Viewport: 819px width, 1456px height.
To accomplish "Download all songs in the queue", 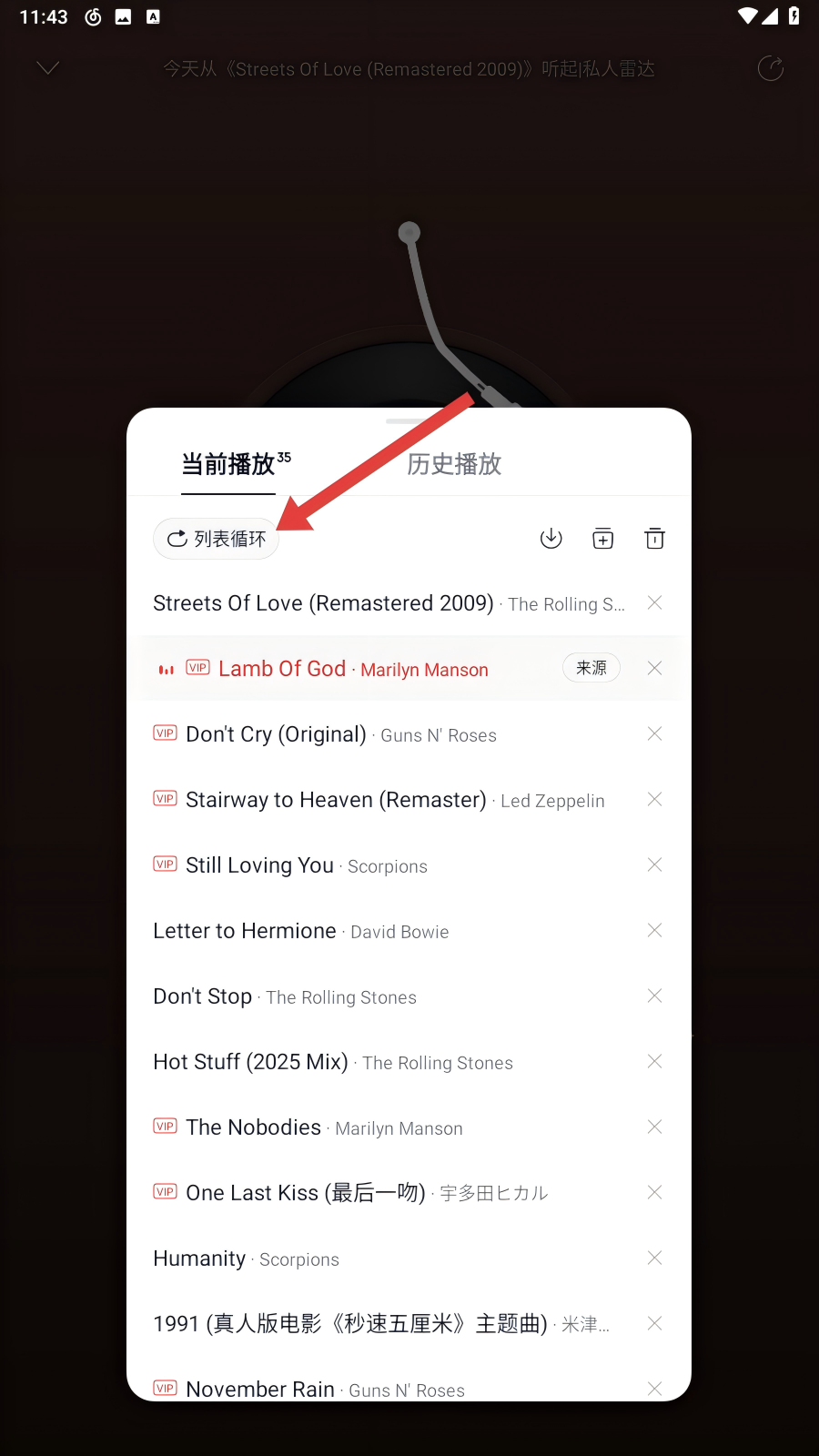I will click(551, 539).
